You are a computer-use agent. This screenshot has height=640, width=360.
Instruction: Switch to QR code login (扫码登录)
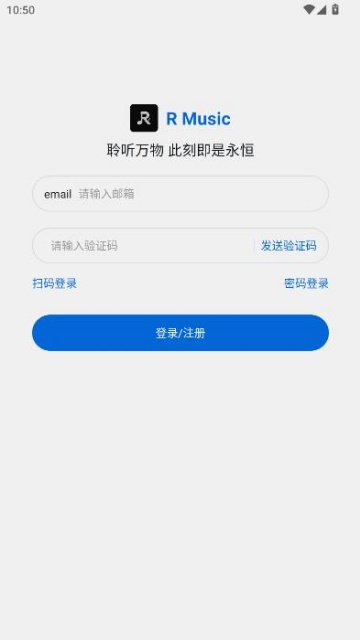(x=55, y=283)
